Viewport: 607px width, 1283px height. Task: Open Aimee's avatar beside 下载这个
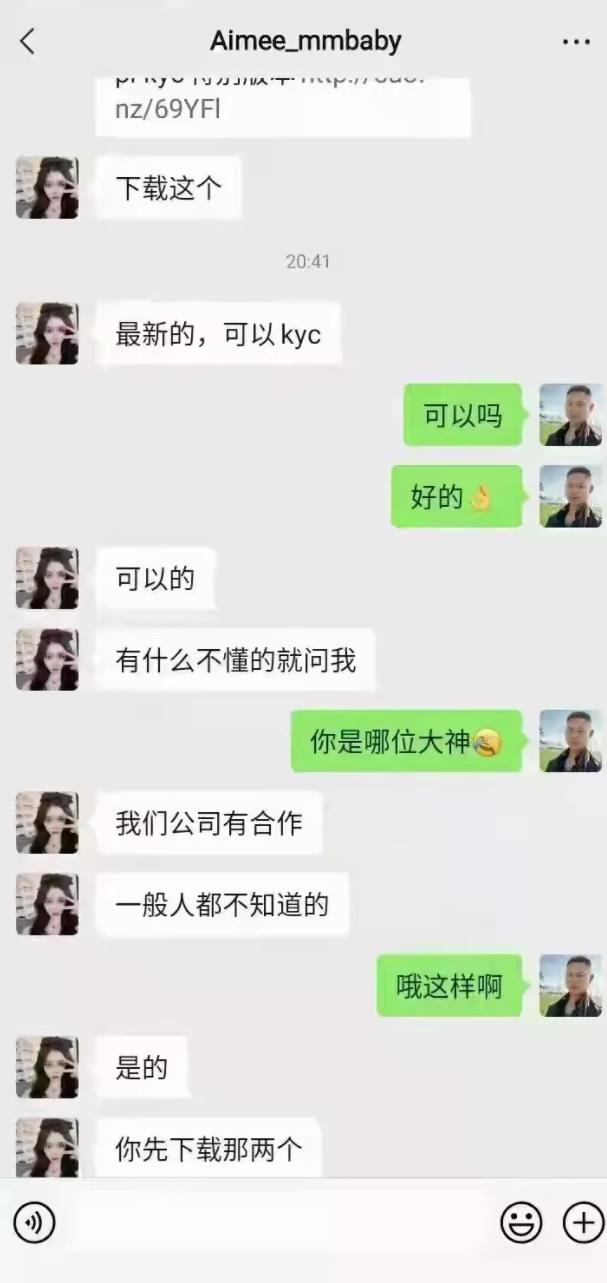click(47, 187)
